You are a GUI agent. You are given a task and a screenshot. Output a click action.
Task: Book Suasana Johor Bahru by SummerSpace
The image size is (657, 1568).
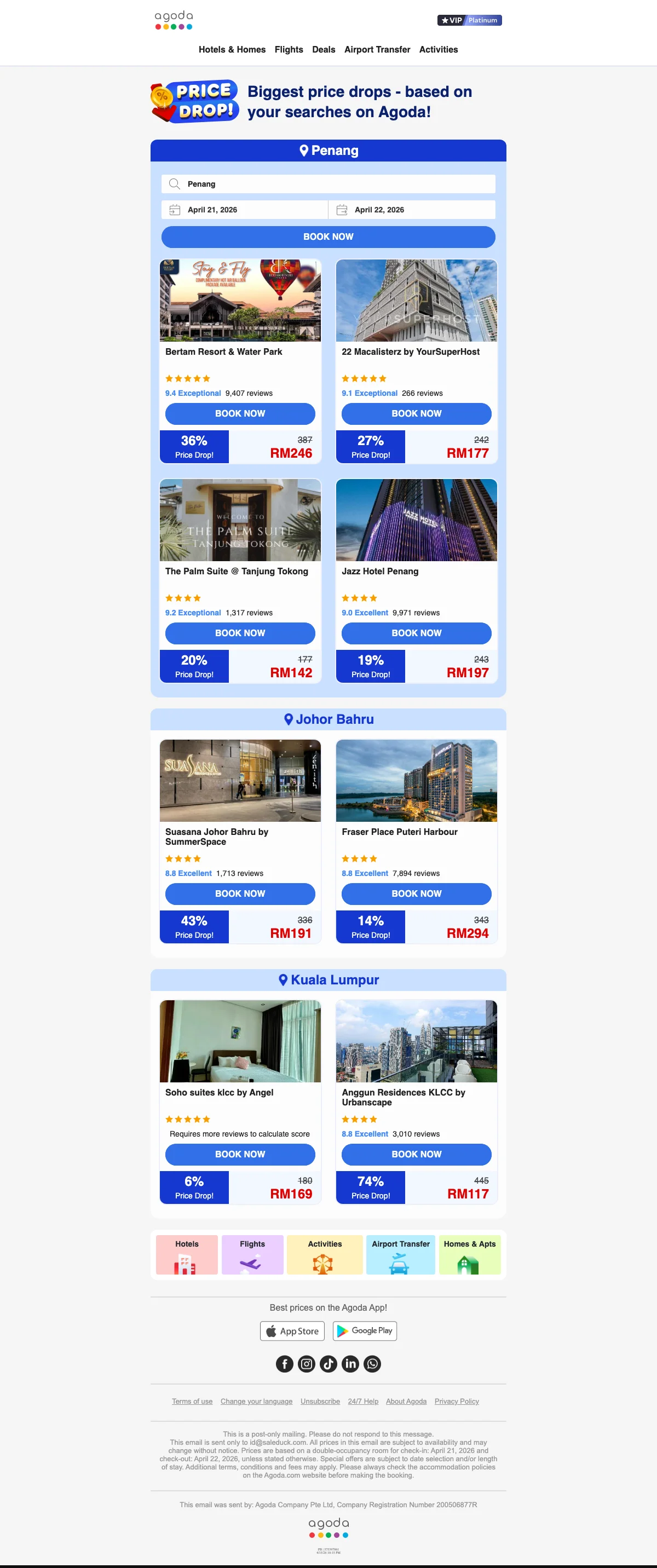click(x=240, y=893)
